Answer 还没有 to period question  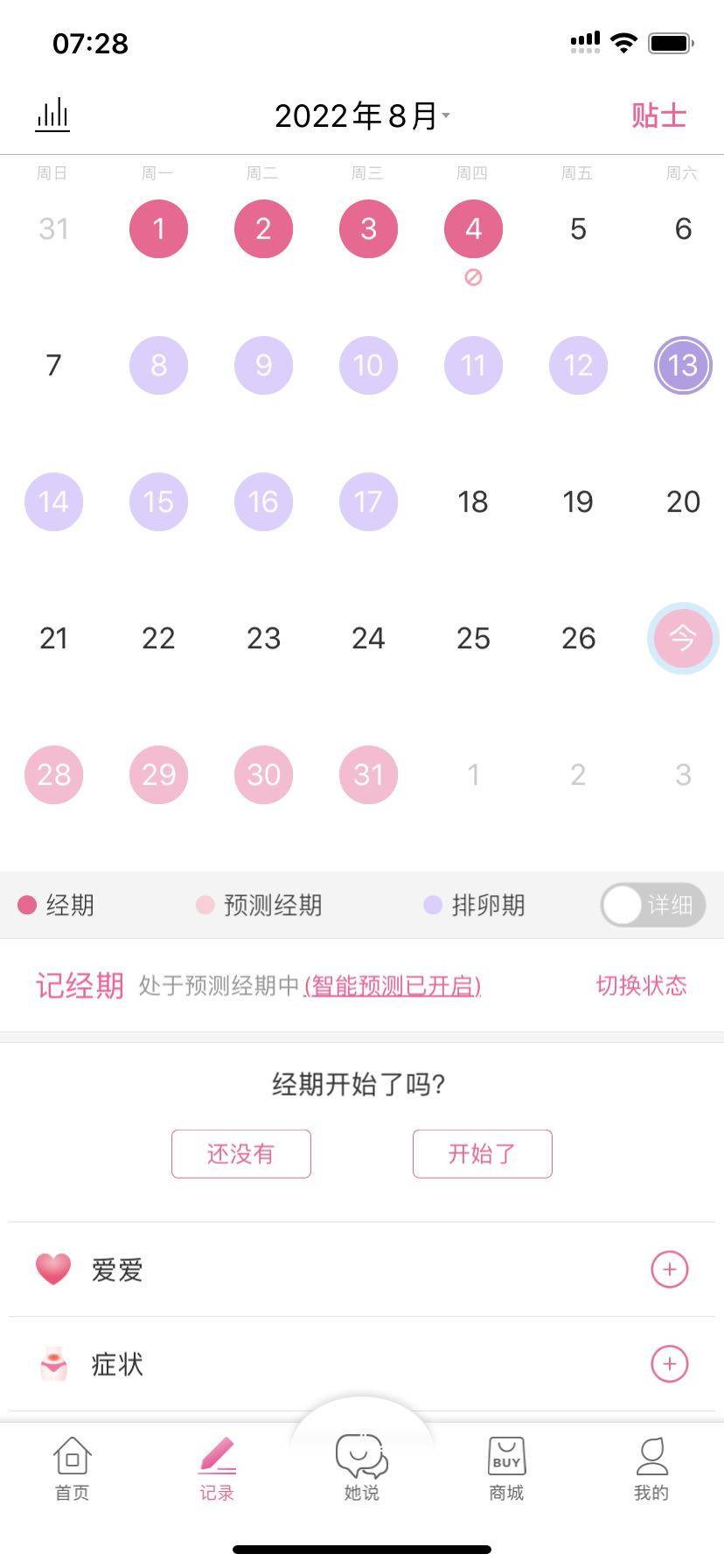tap(241, 1153)
